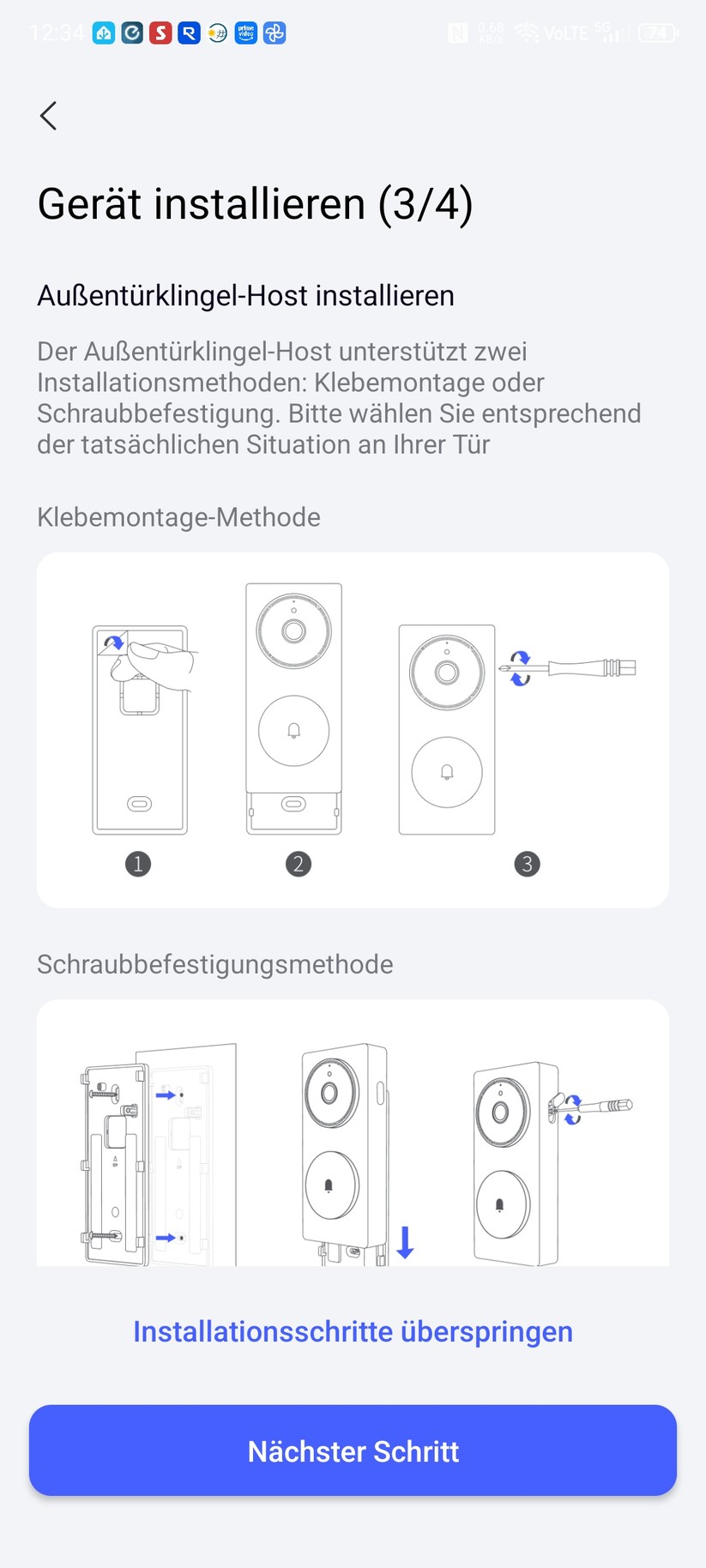706x1568 pixels.
Task: Tap the NFC status icon
Action: point(458,33)
